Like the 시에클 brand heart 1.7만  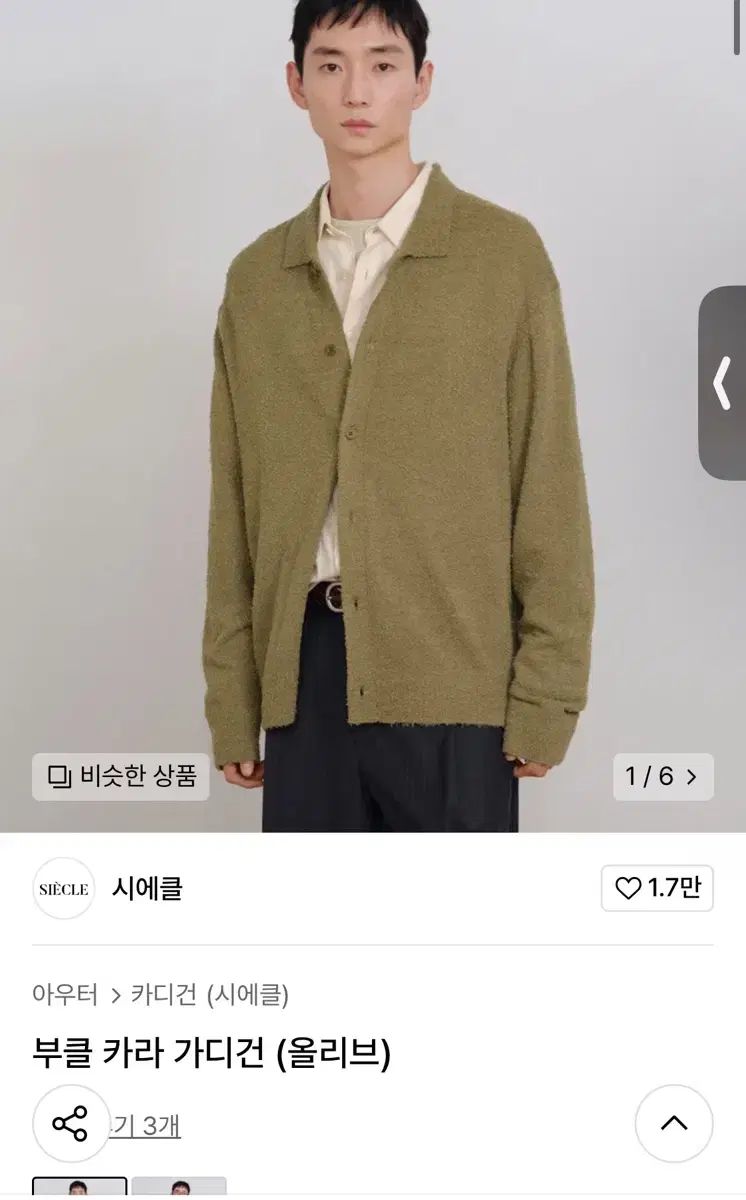pos(656,888)
